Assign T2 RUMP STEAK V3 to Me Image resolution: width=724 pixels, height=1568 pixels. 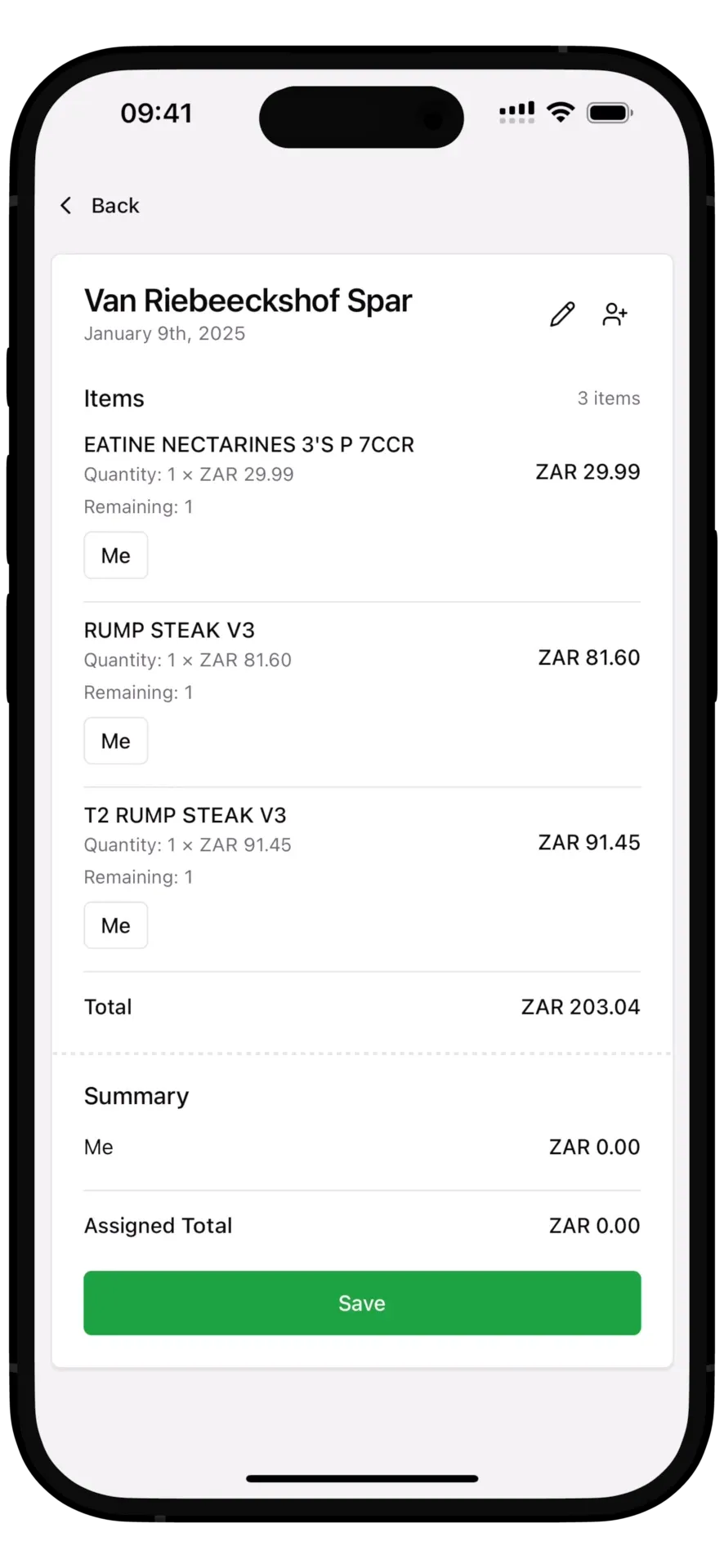pyautogui.click(x=115, y=924)
